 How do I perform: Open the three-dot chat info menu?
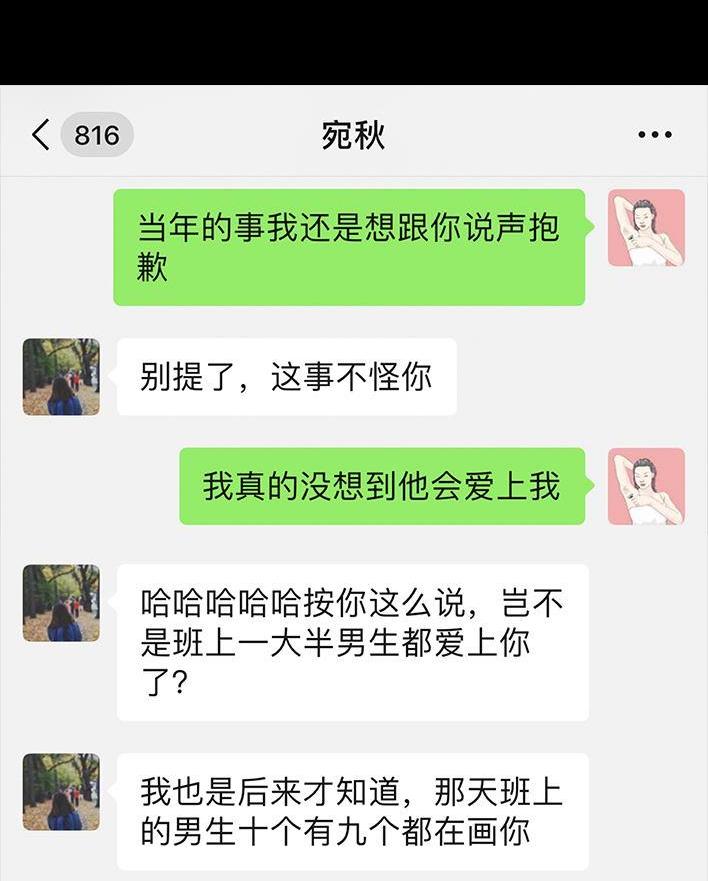click(655, 135)
